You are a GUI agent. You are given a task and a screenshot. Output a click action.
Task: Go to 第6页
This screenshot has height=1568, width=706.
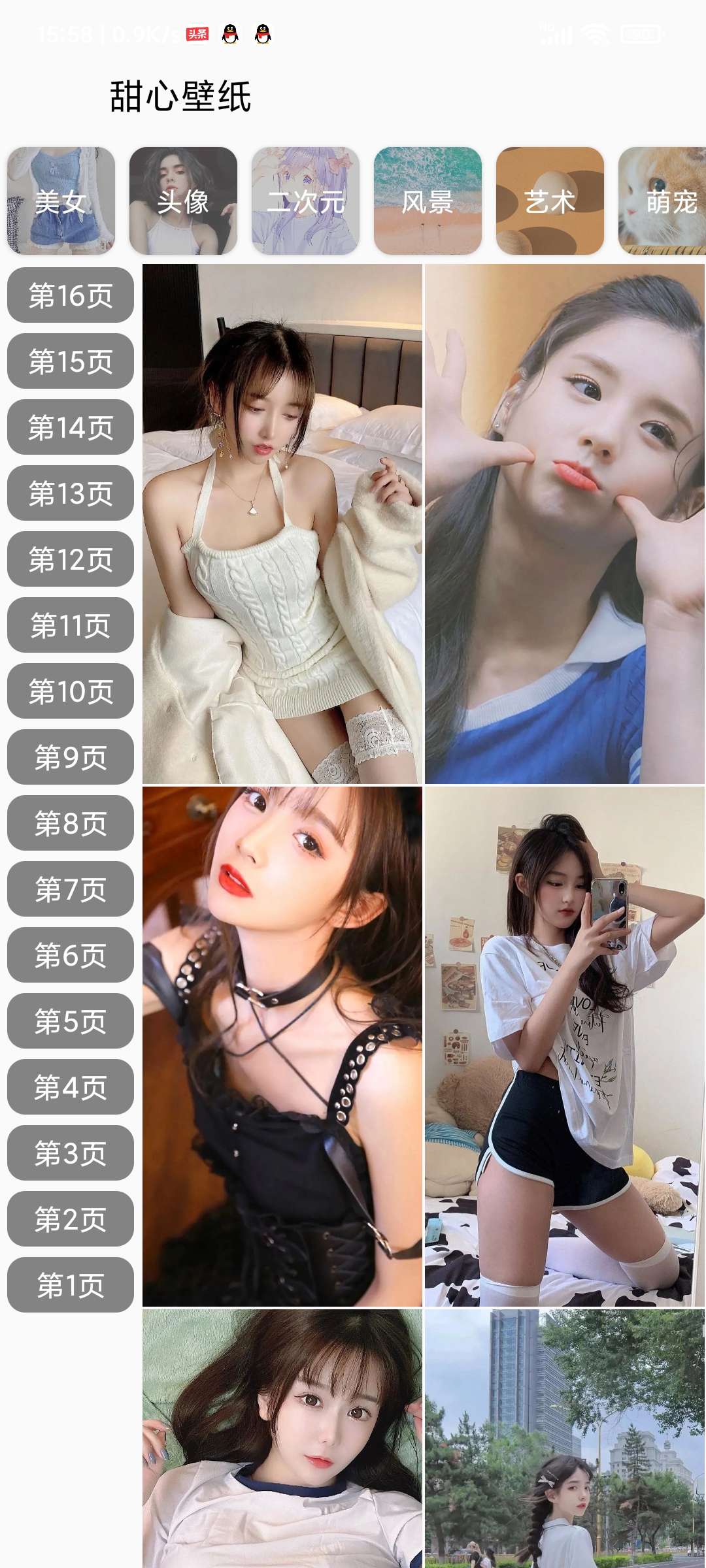point(71,955)
